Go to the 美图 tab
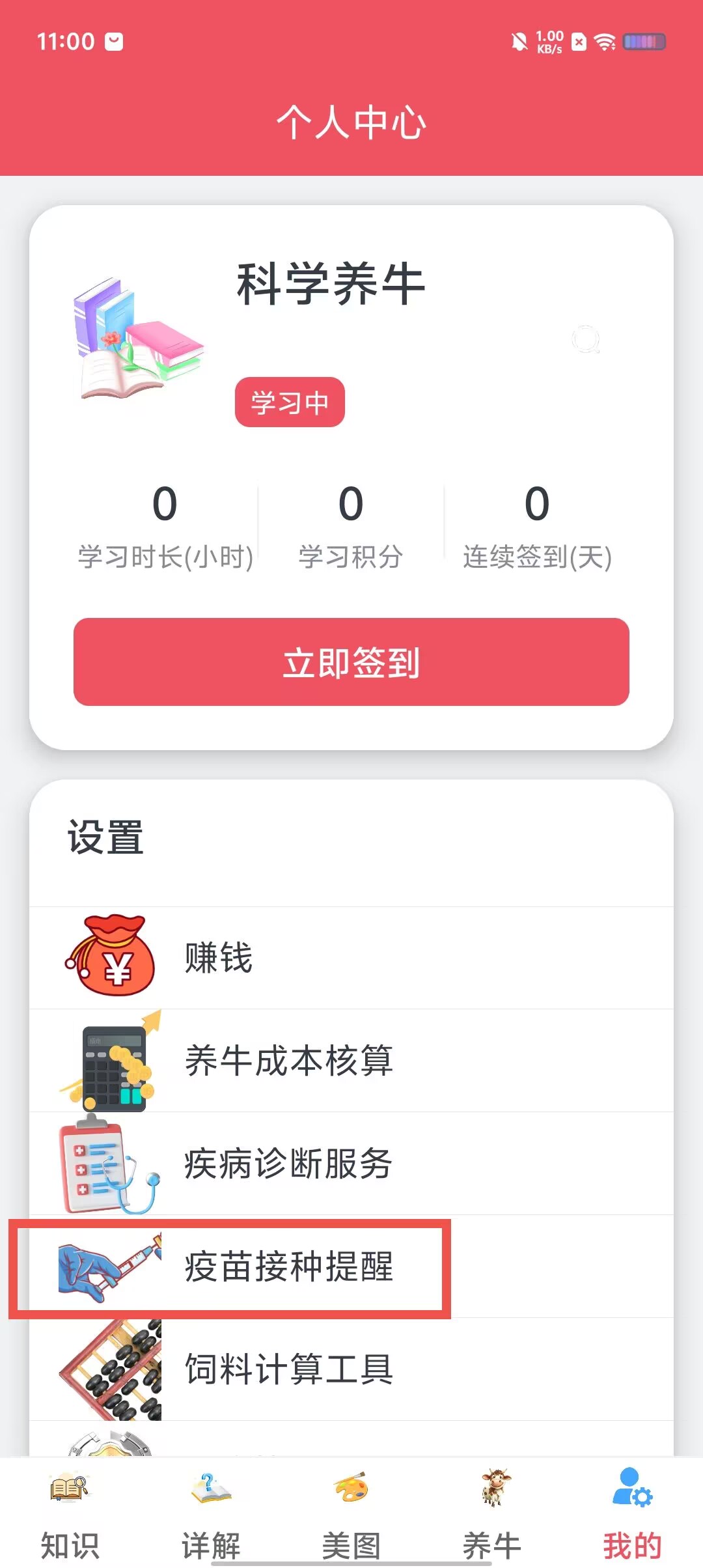Viewport: 703px width, 1568px height. tap(351, 1512)
